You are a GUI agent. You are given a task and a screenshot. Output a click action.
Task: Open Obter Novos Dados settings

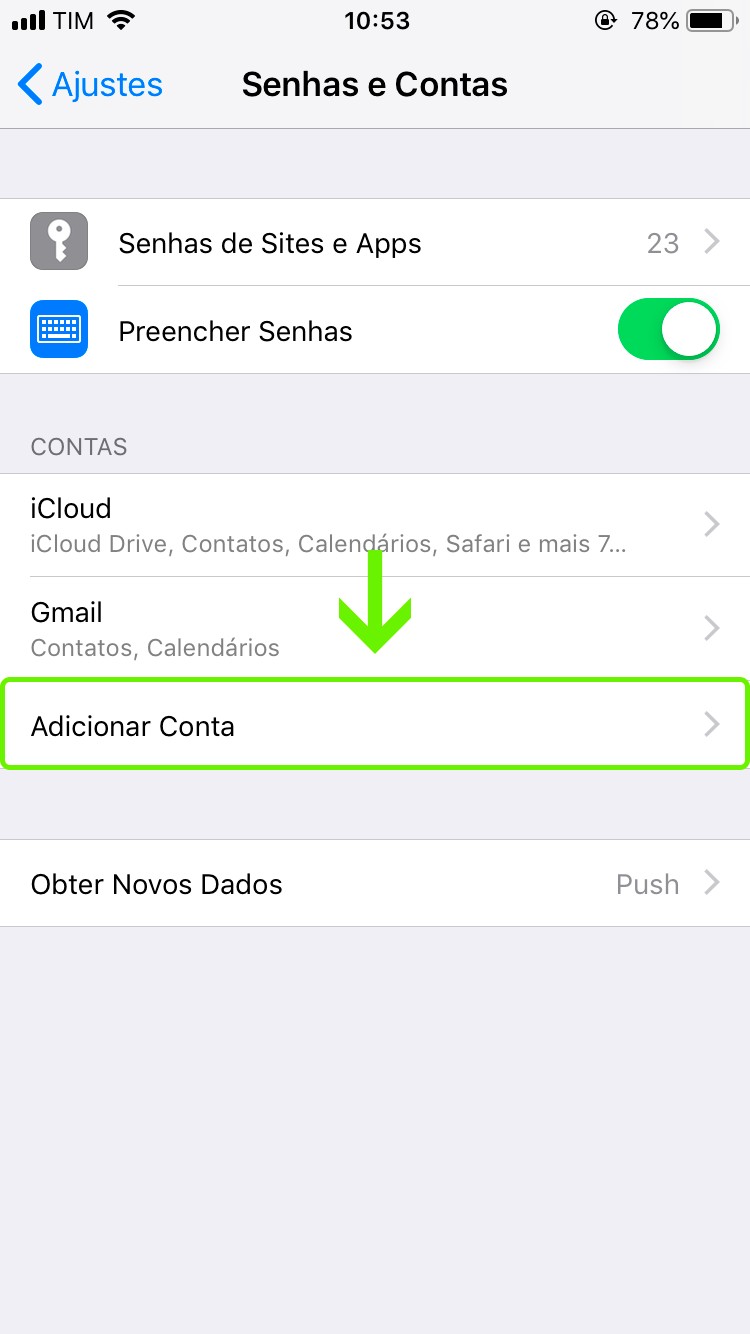tap(375, 884)
